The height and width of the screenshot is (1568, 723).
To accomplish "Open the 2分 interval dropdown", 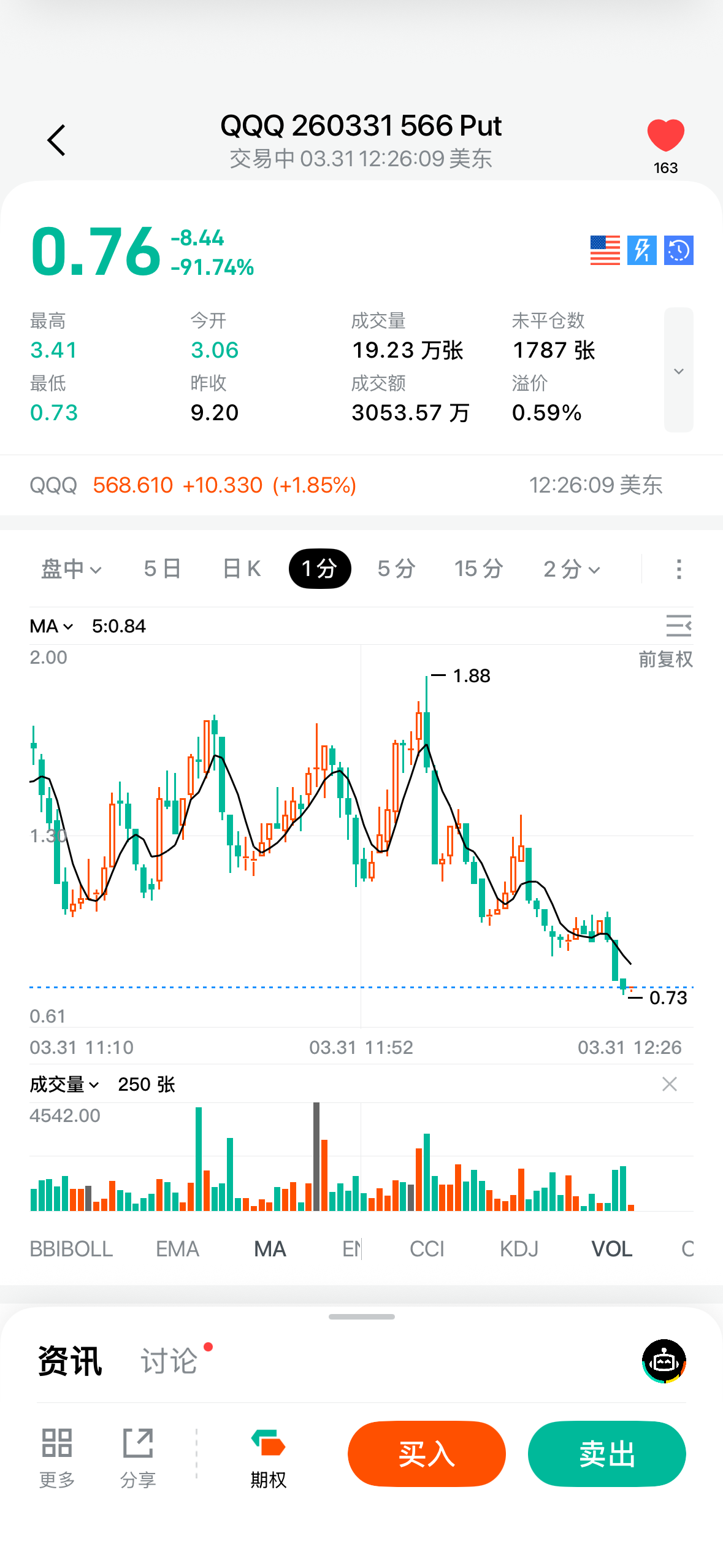I will click(x=572, y=569).
